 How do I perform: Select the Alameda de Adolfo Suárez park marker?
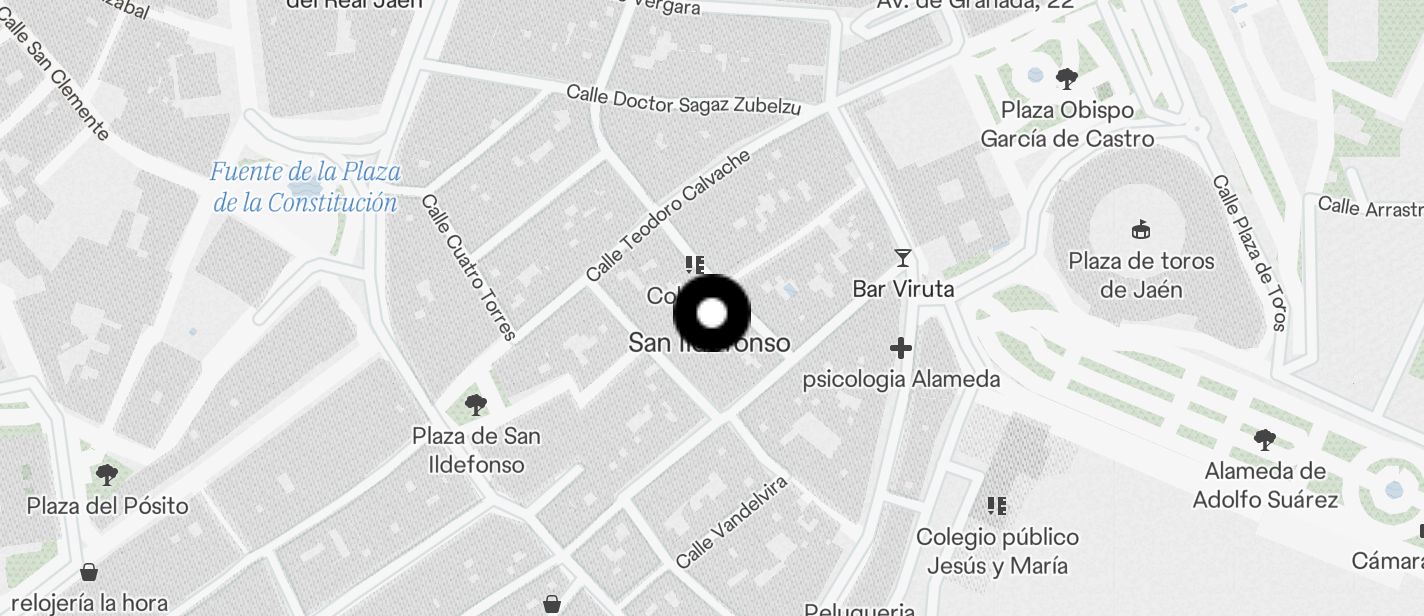pyautogui.click(x=1265, y=439)
